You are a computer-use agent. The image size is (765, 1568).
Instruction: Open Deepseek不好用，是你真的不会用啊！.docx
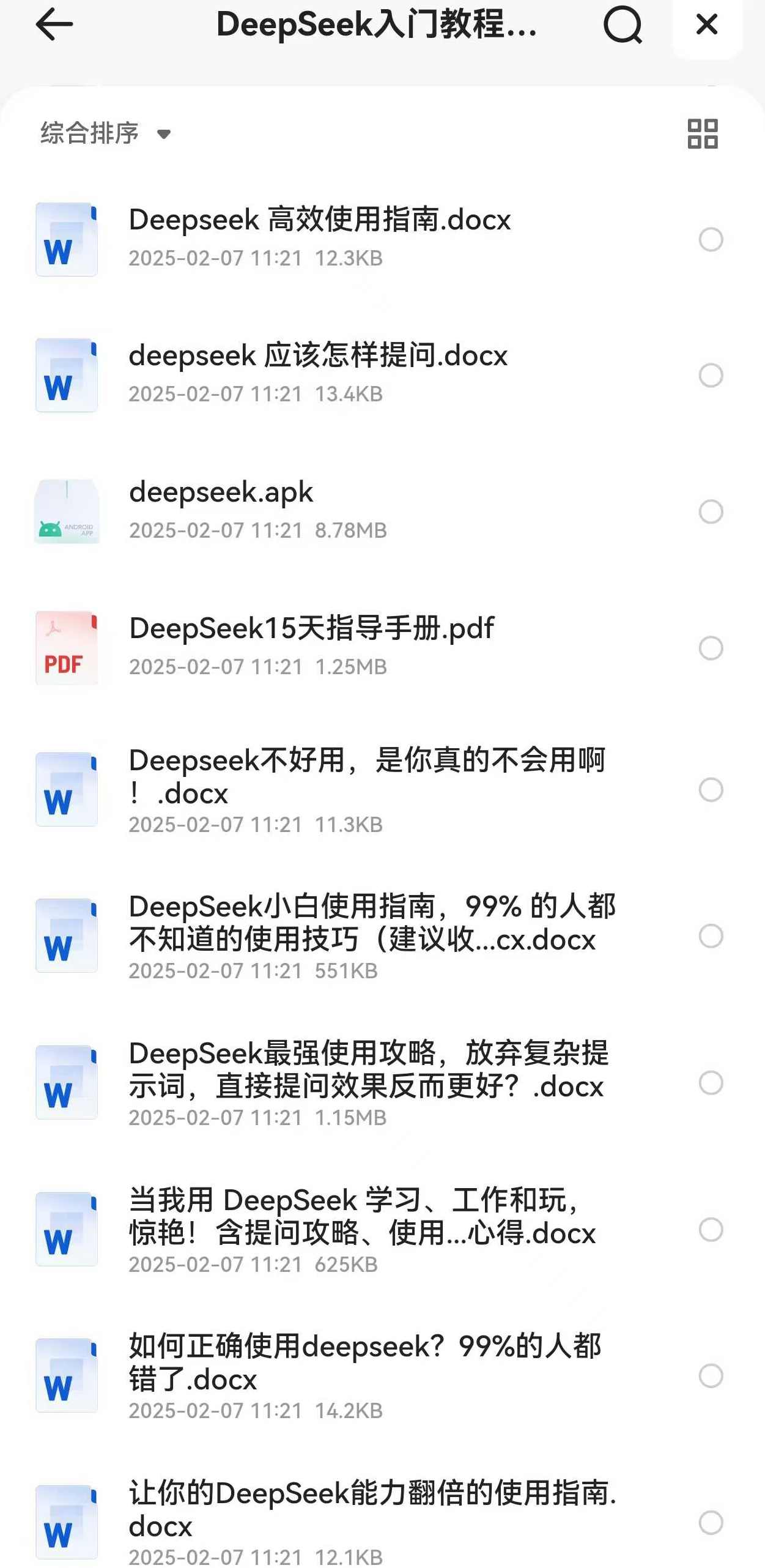pos(367,777)
